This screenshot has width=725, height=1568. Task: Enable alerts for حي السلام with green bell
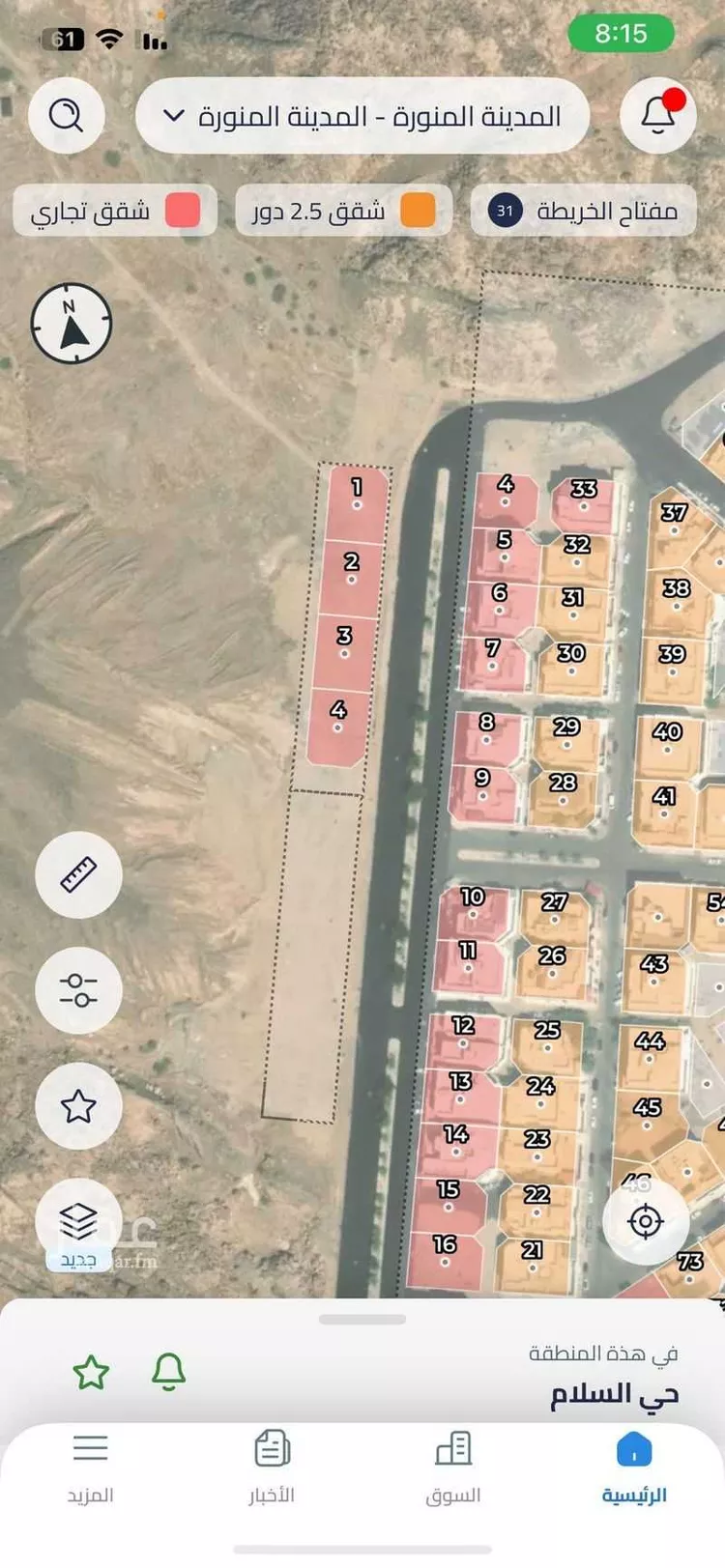pos(168,1372)
